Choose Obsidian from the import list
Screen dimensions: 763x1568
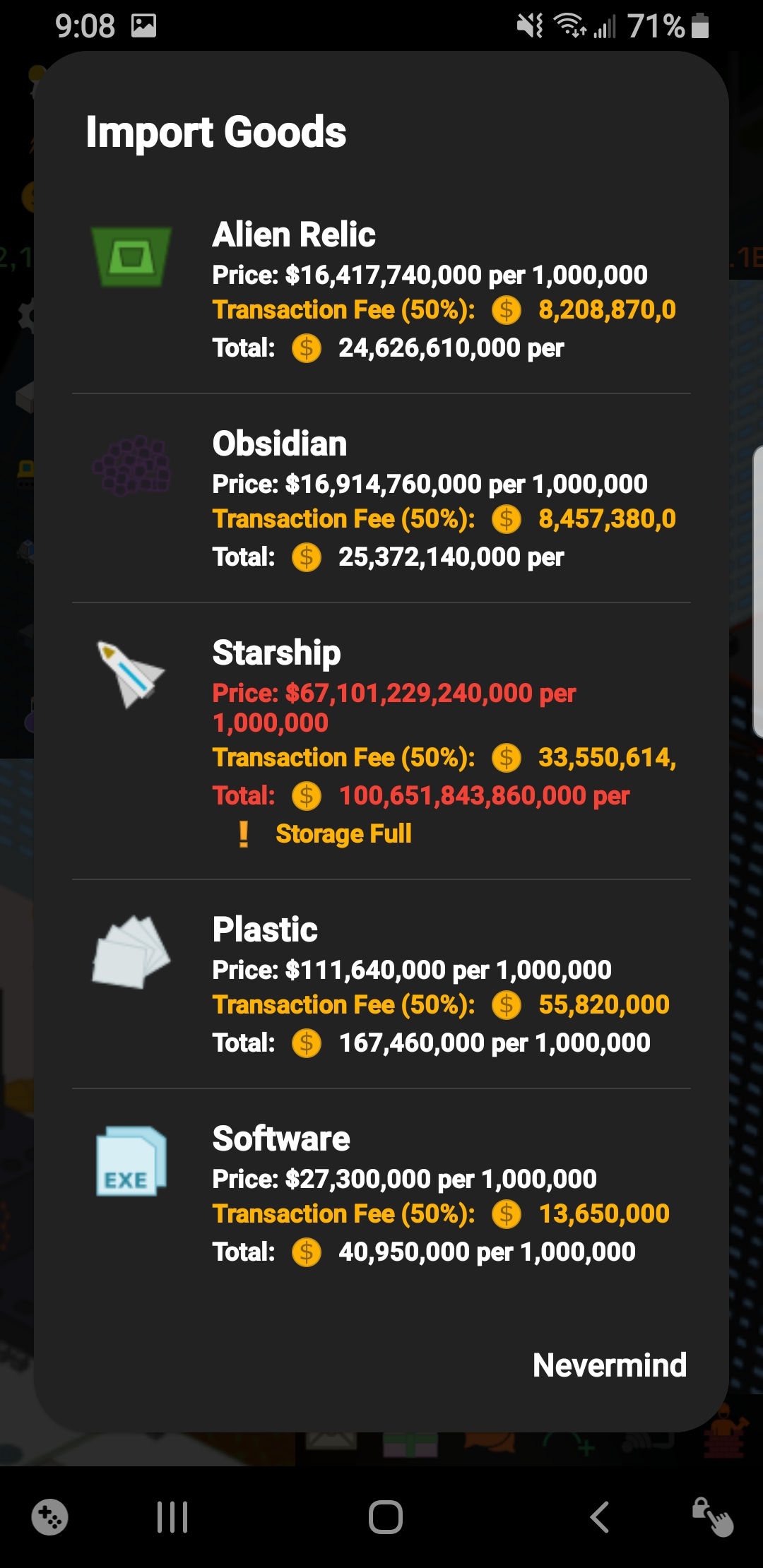[x=381, y=498]
